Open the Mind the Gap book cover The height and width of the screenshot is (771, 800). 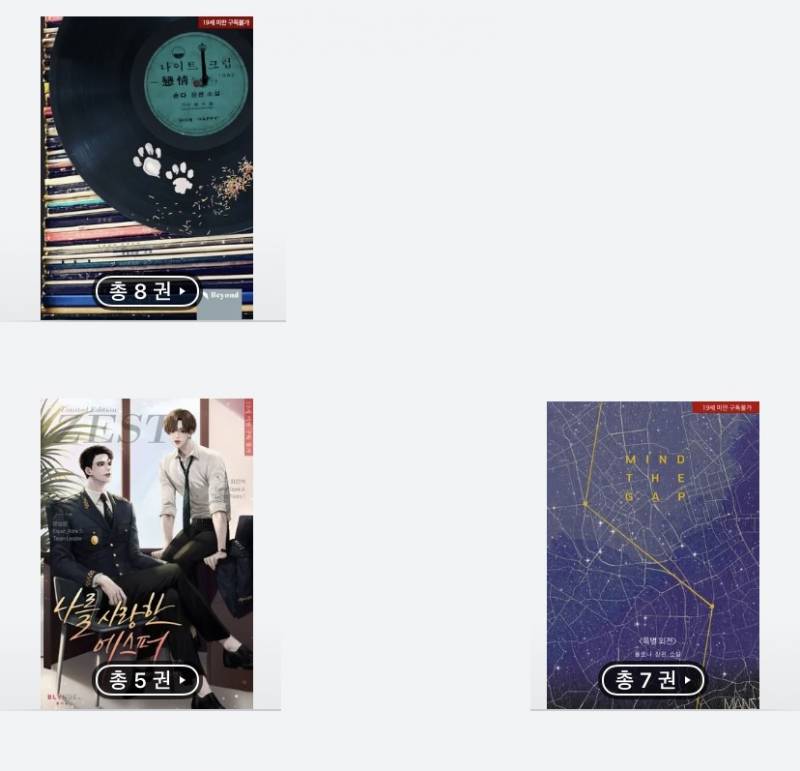click(652, 530)
